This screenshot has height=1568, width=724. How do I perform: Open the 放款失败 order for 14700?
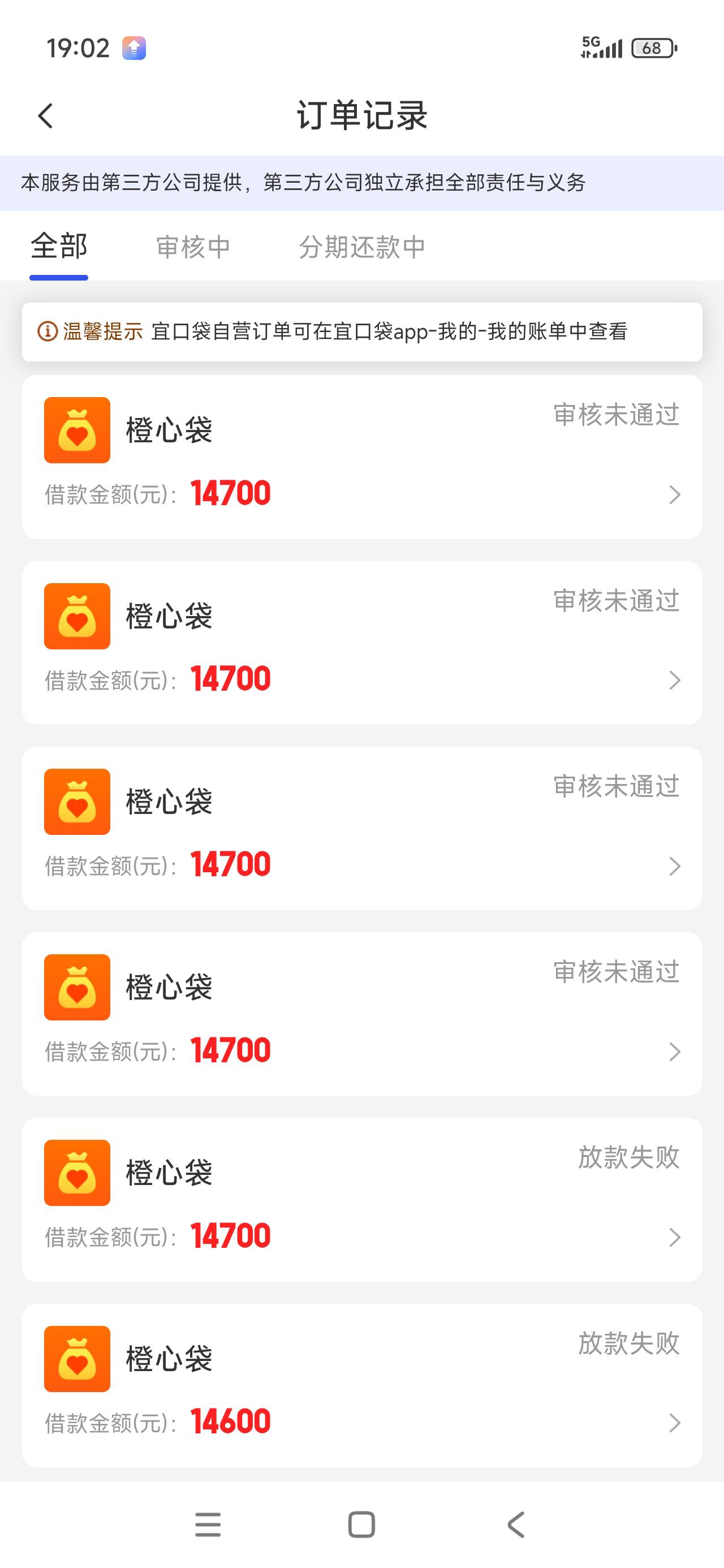click(361, 1199)
